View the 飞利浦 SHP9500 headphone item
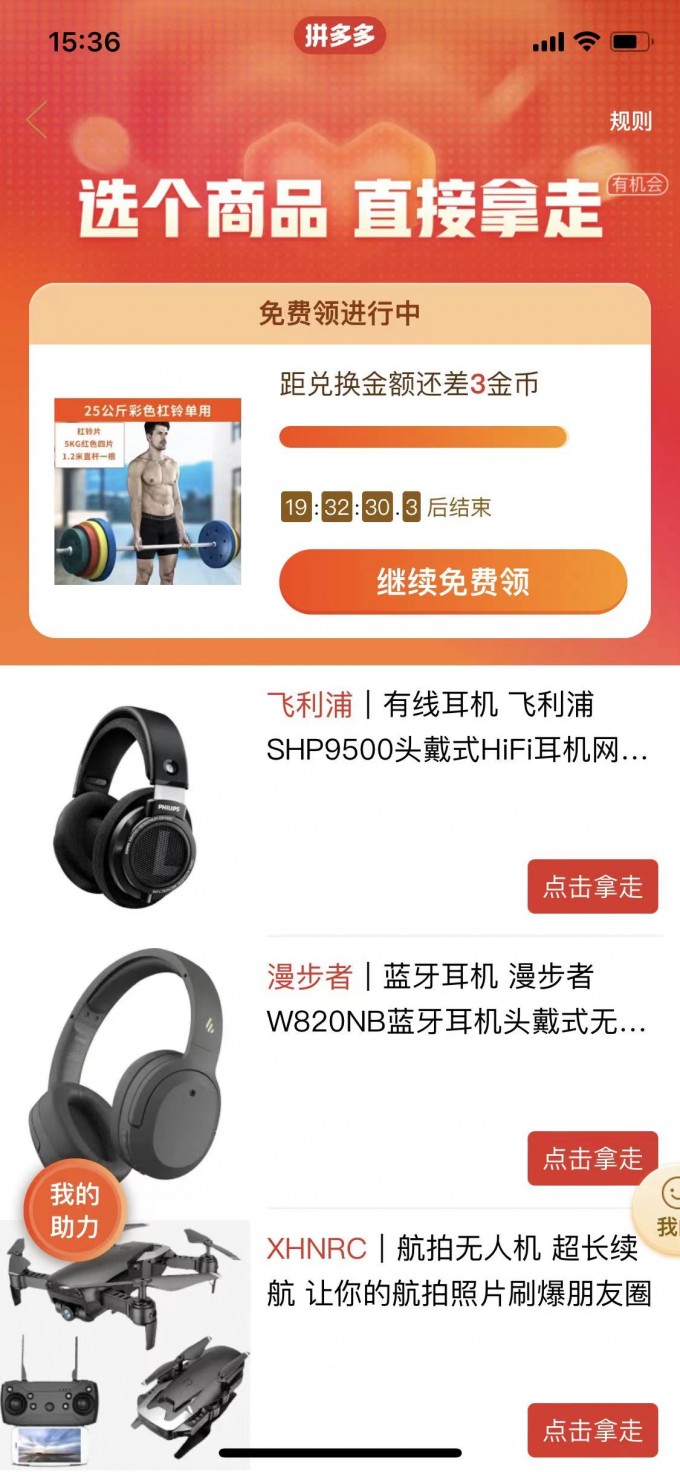The width and height of the screenshot is (680, 1472). click(457, 728)
